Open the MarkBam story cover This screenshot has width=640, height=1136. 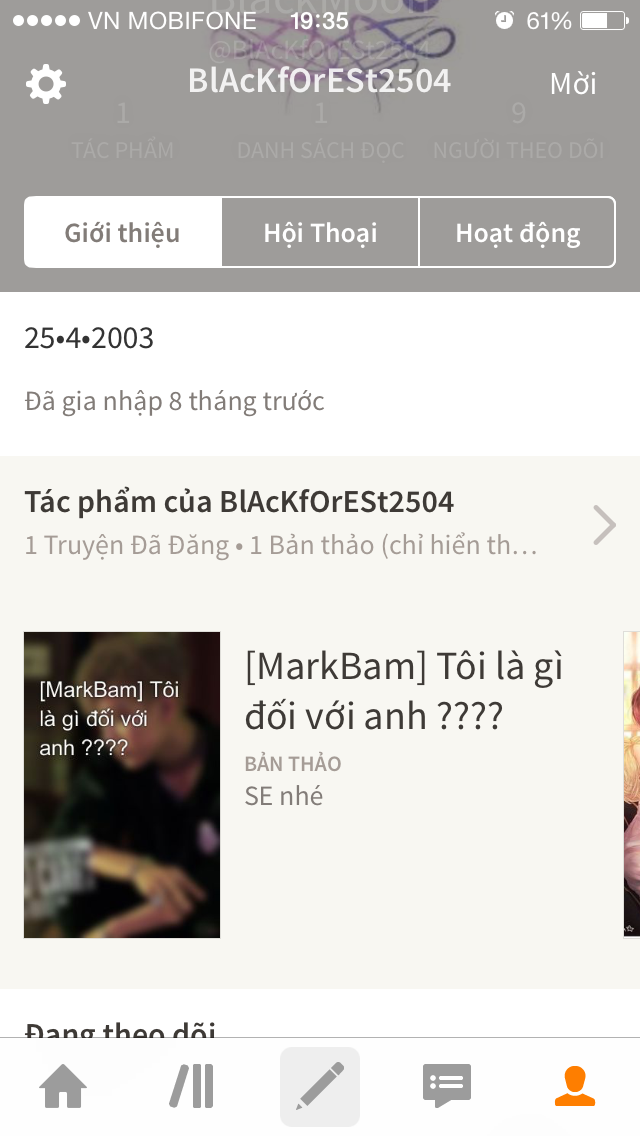point(122,785)
